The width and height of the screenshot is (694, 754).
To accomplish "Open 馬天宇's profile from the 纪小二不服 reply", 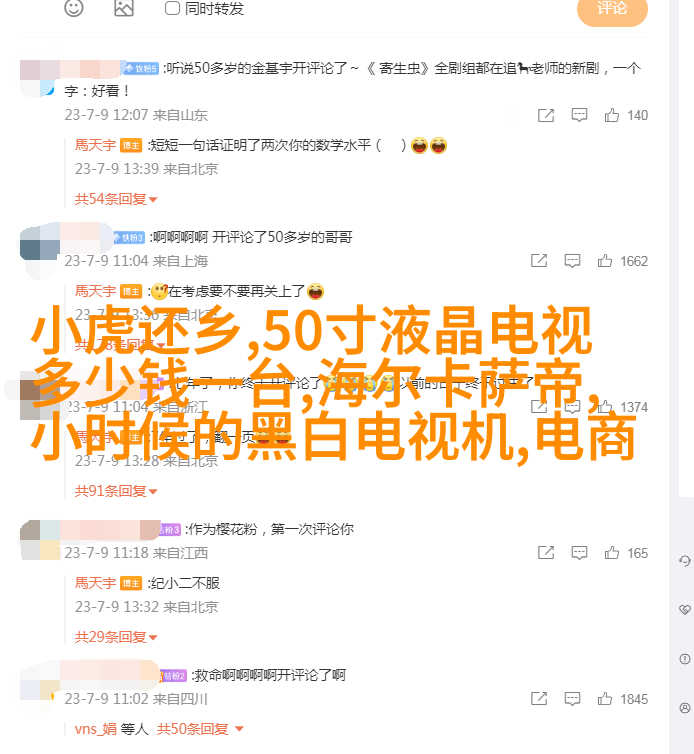I will pos(95,583).
